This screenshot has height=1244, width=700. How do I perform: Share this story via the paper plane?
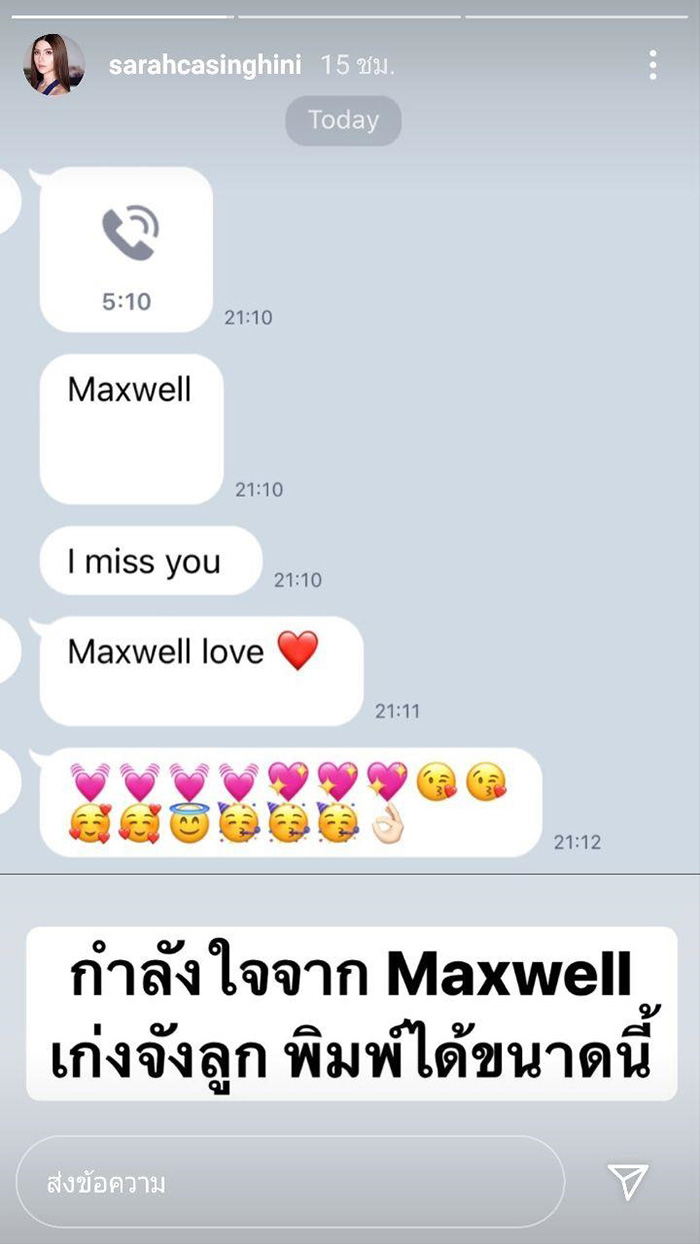(x=628, y=1181)
